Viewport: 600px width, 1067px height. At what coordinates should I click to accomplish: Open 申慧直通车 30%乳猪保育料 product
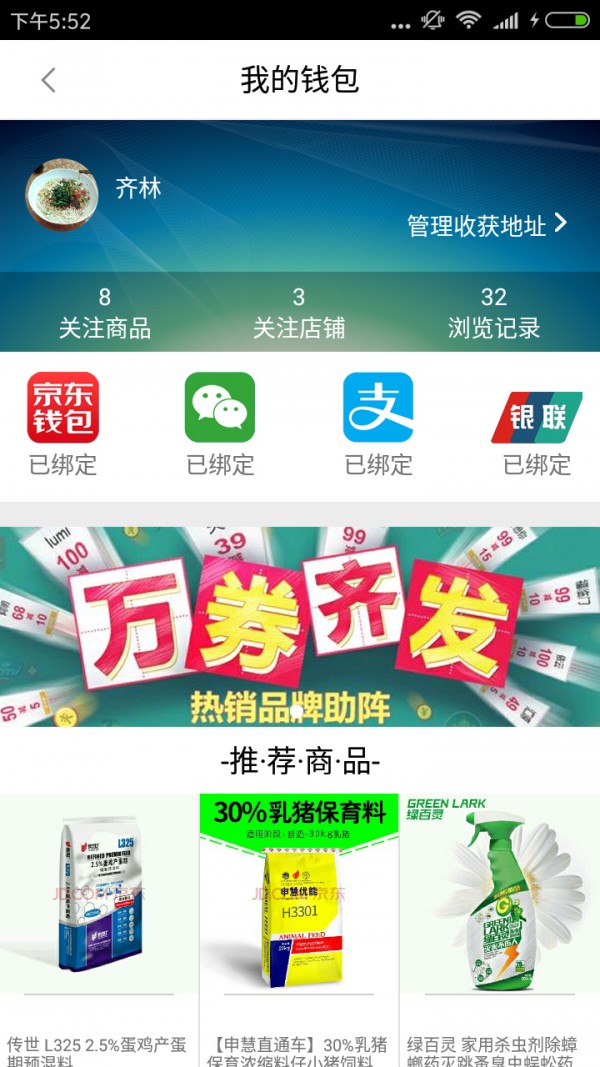[298, 920]
